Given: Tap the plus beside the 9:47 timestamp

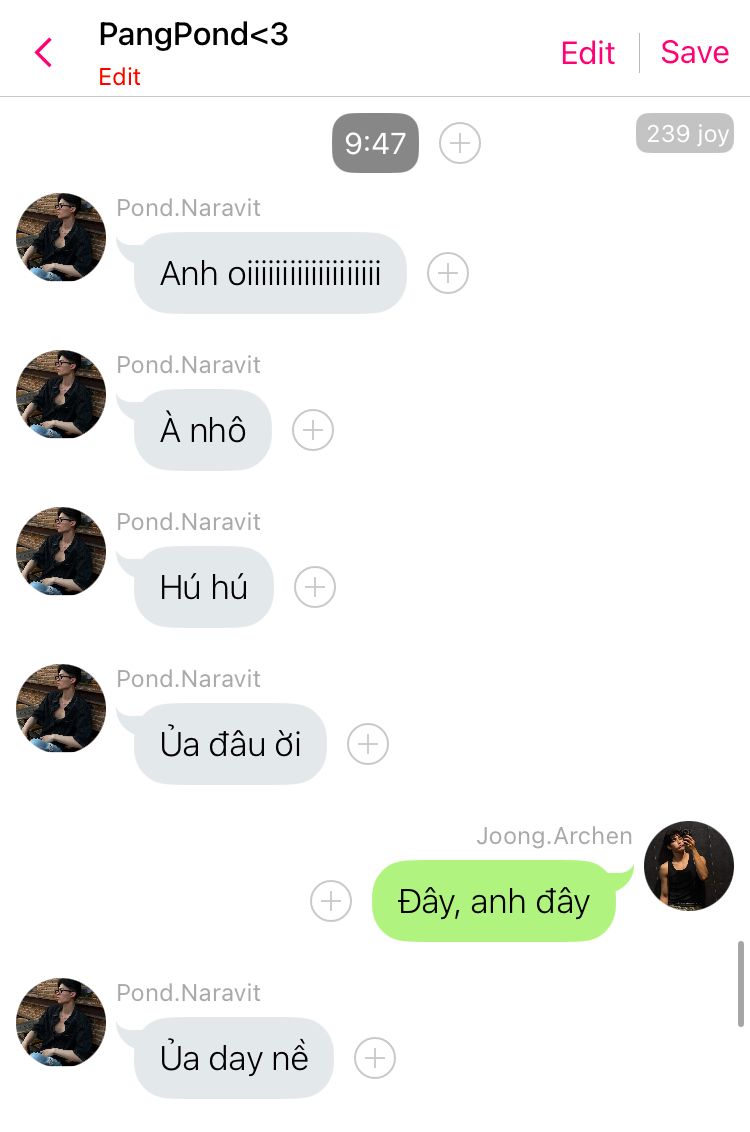Looking at the screenshot, I should (460, 143).
